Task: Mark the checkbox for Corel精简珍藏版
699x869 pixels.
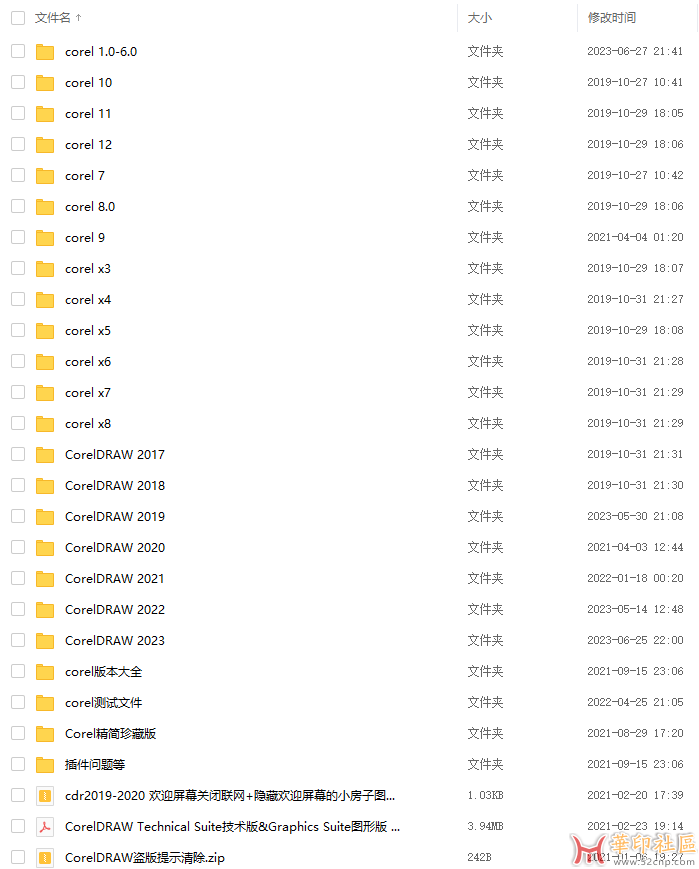Action: pos(17,733)
